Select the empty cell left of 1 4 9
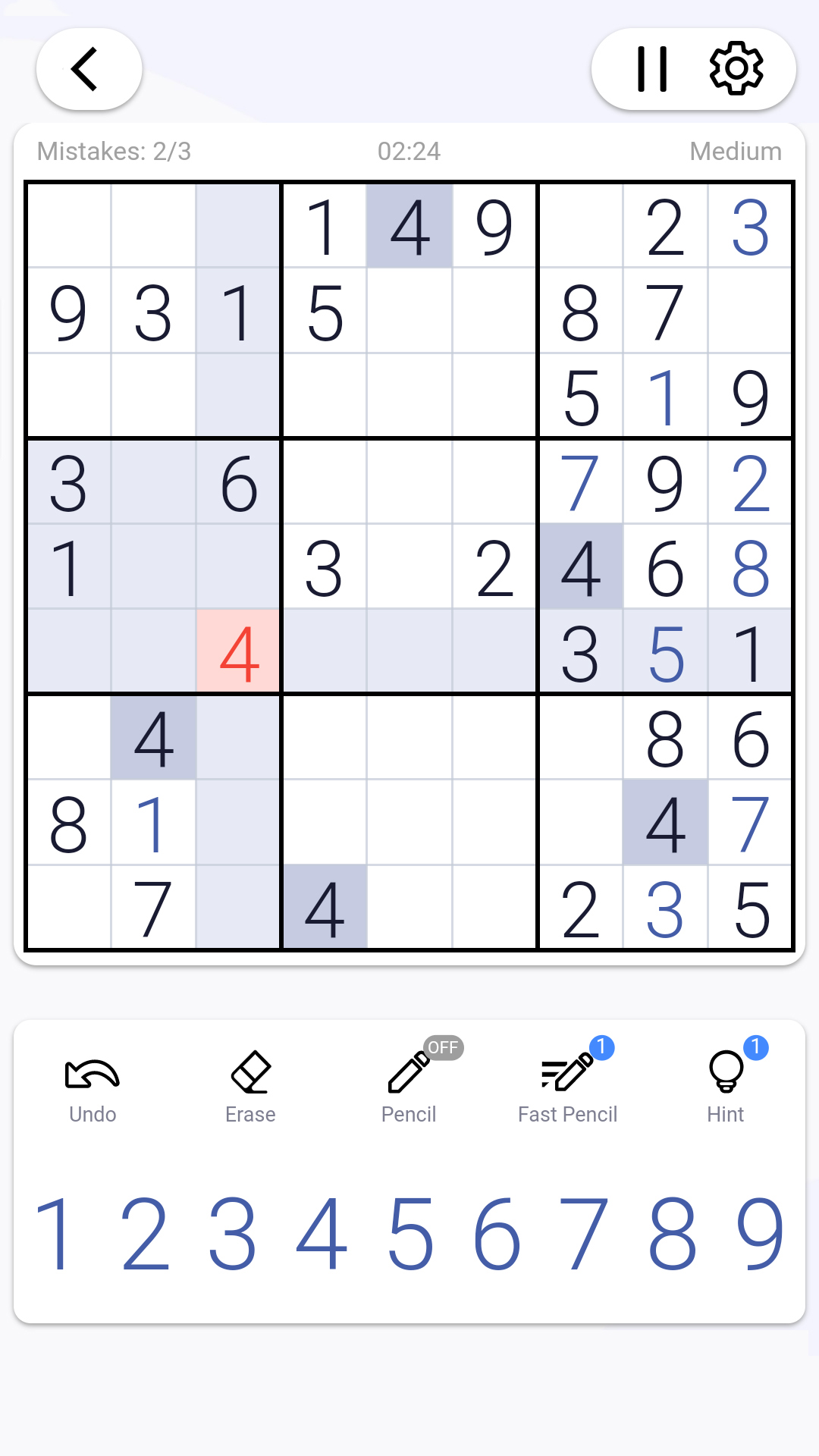The height and width of the screenshot is (1456, 819). pos(239,227)
